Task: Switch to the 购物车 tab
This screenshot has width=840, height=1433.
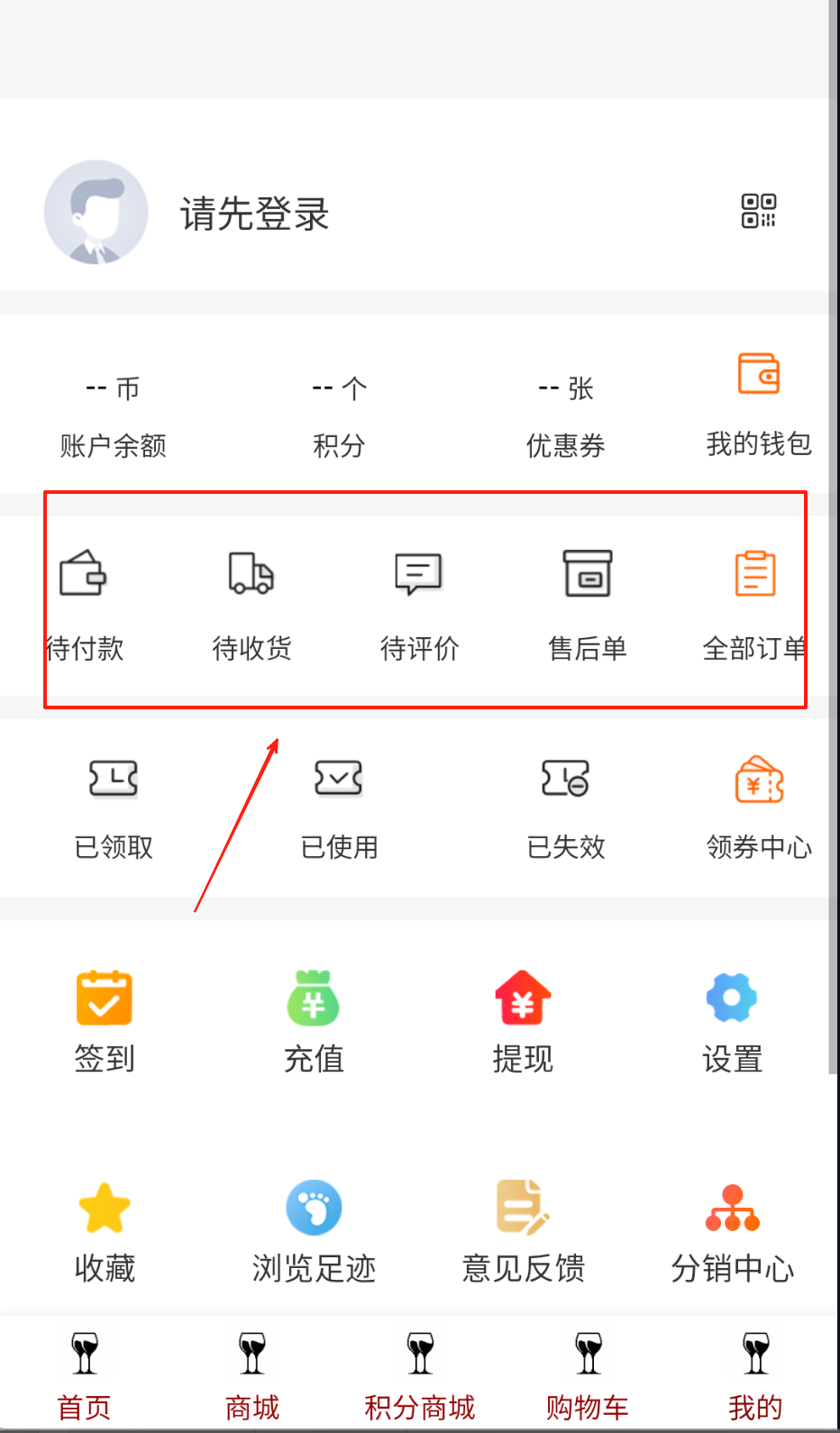Action: [587, 1376]
